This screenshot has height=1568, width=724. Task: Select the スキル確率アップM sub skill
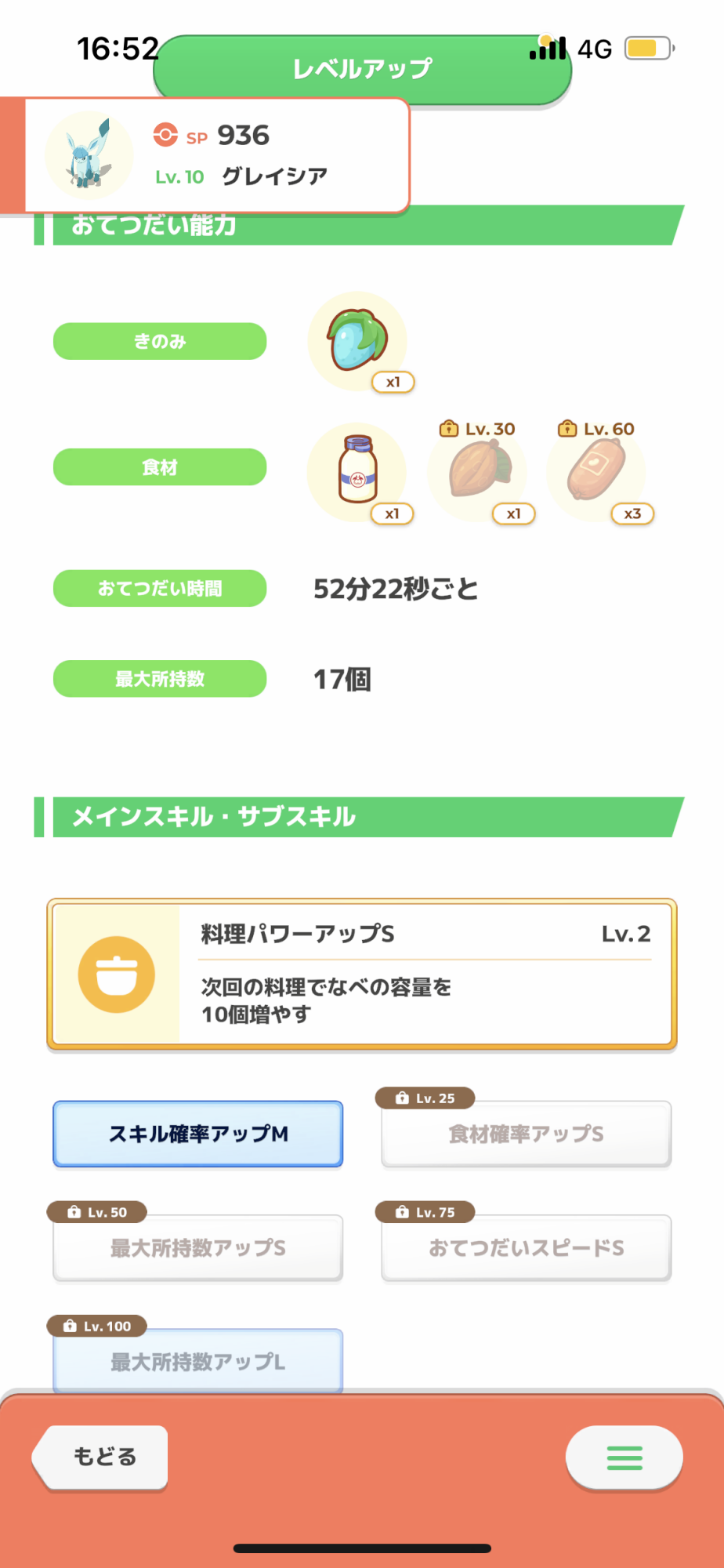(197, 1134)
